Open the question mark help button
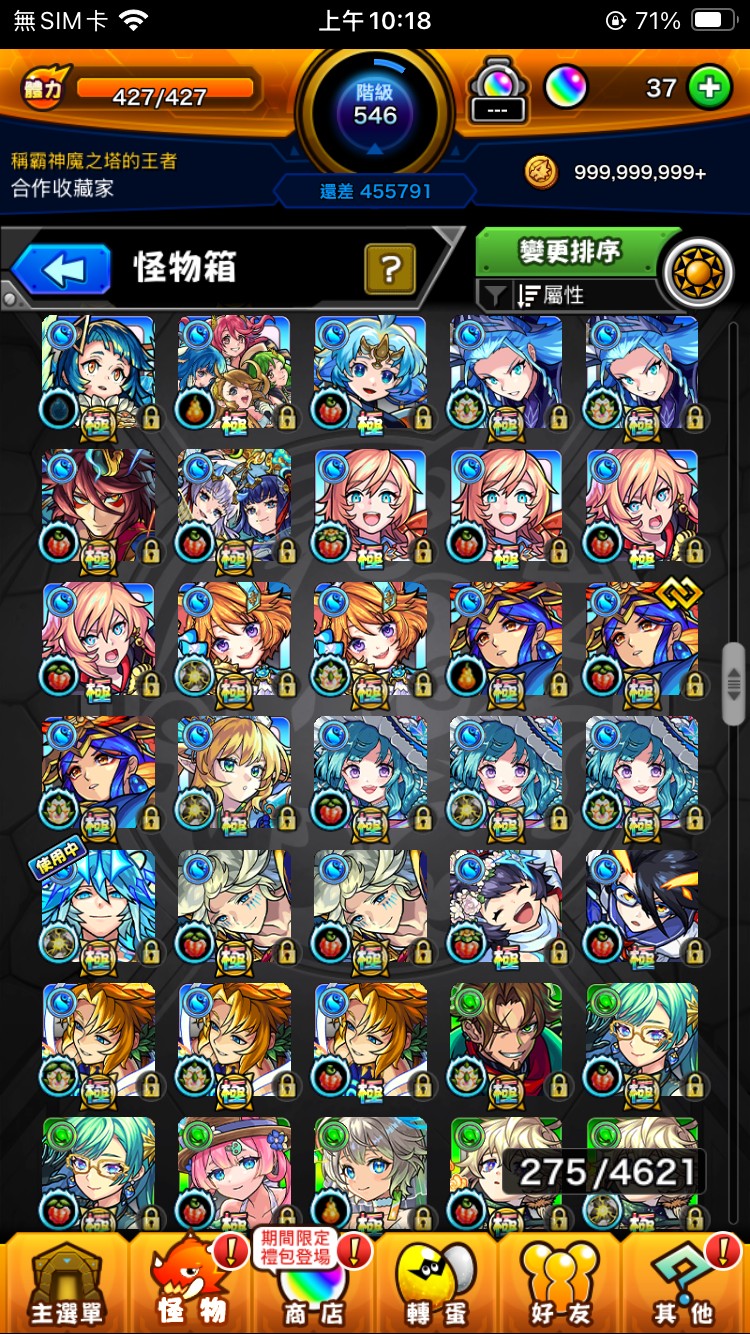Viewport: 750px width, 1334px height. 390,269
